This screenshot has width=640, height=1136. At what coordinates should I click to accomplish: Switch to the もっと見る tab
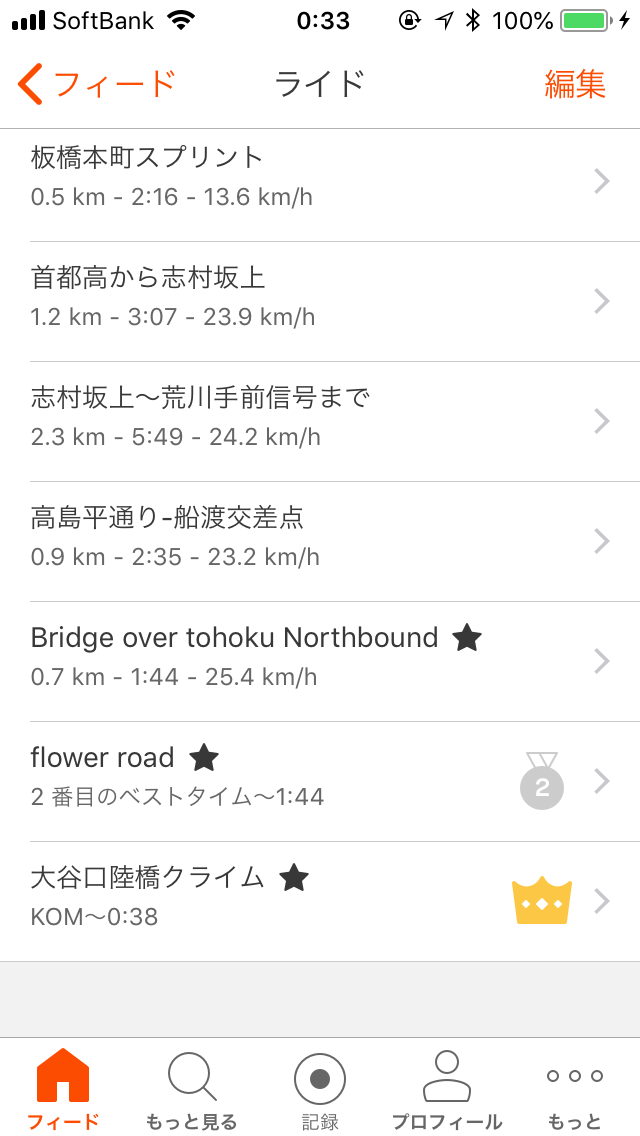(x=191, y=1089)
